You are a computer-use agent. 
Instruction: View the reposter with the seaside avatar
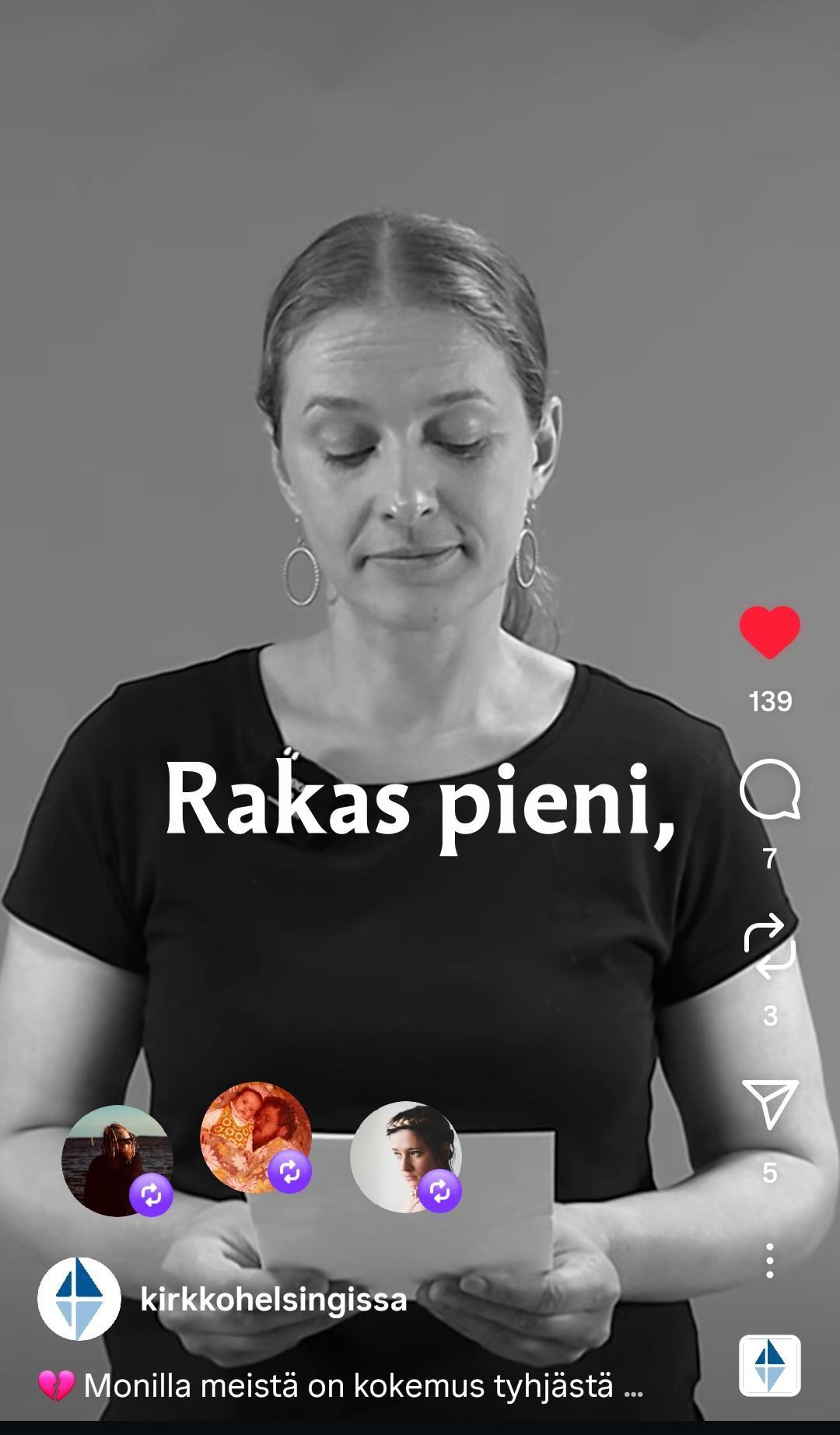(117, 1160)
